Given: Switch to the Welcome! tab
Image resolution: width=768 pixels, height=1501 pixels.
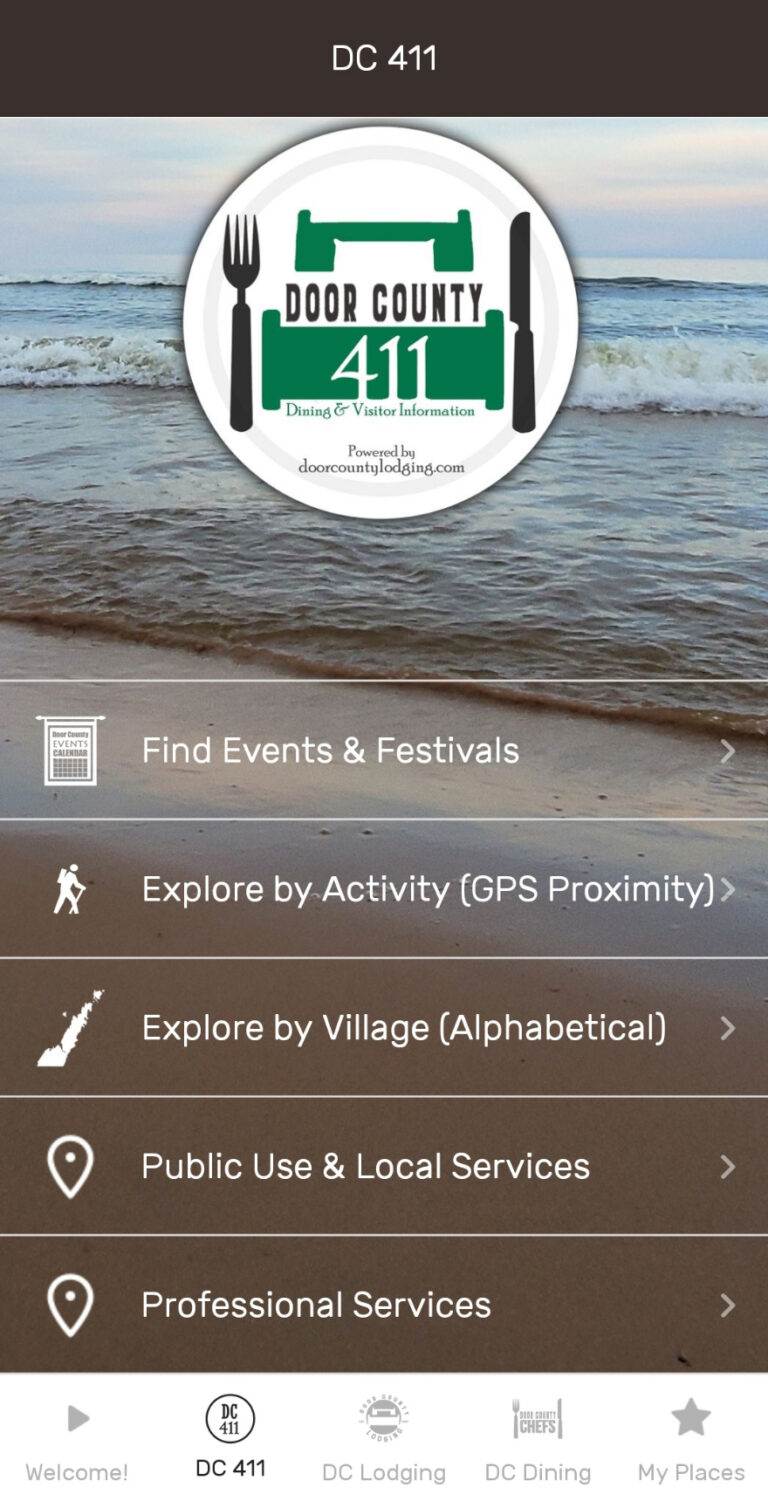Looking at the screenshot, I should click(x=77, y=1440).
